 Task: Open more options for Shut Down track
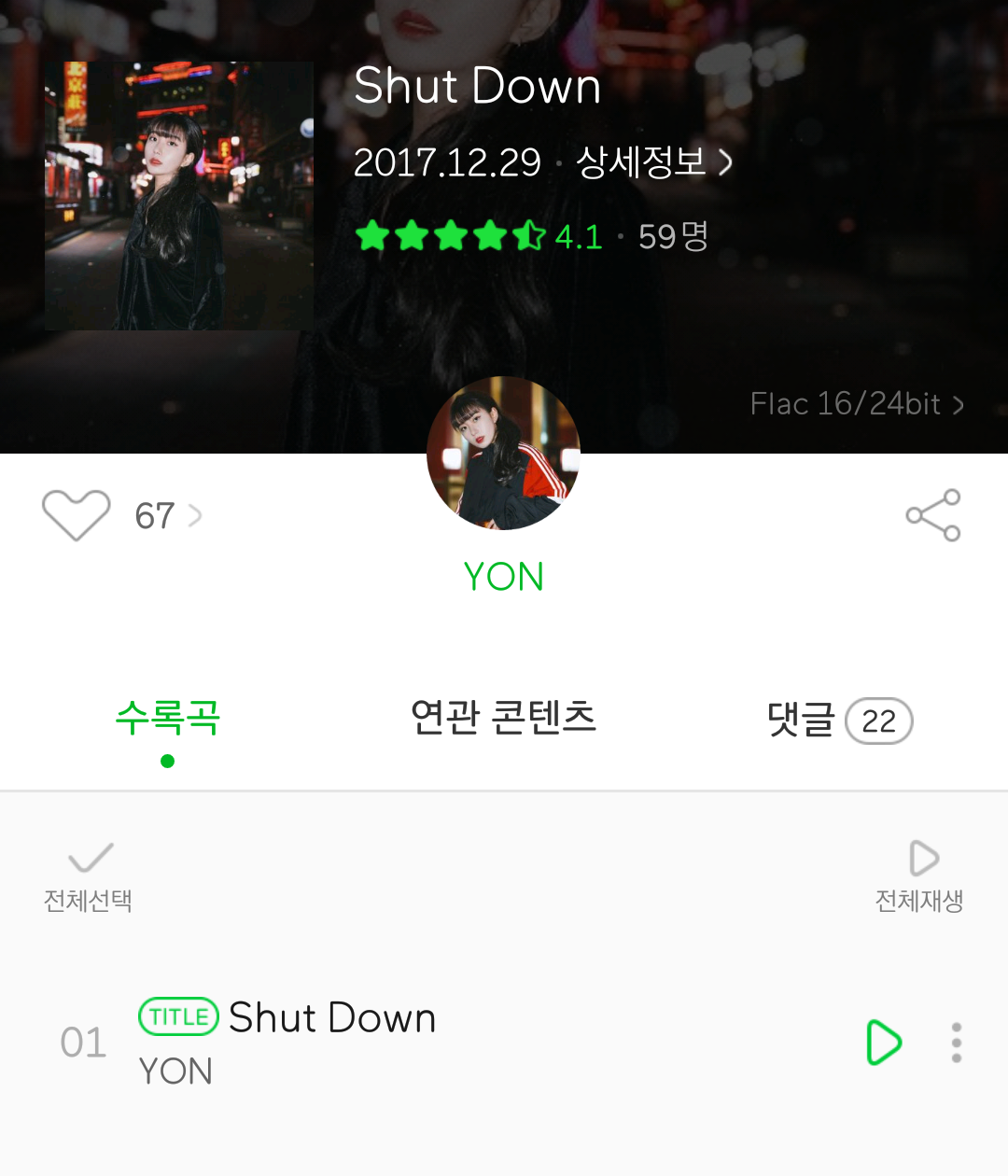pos(956,1043)
